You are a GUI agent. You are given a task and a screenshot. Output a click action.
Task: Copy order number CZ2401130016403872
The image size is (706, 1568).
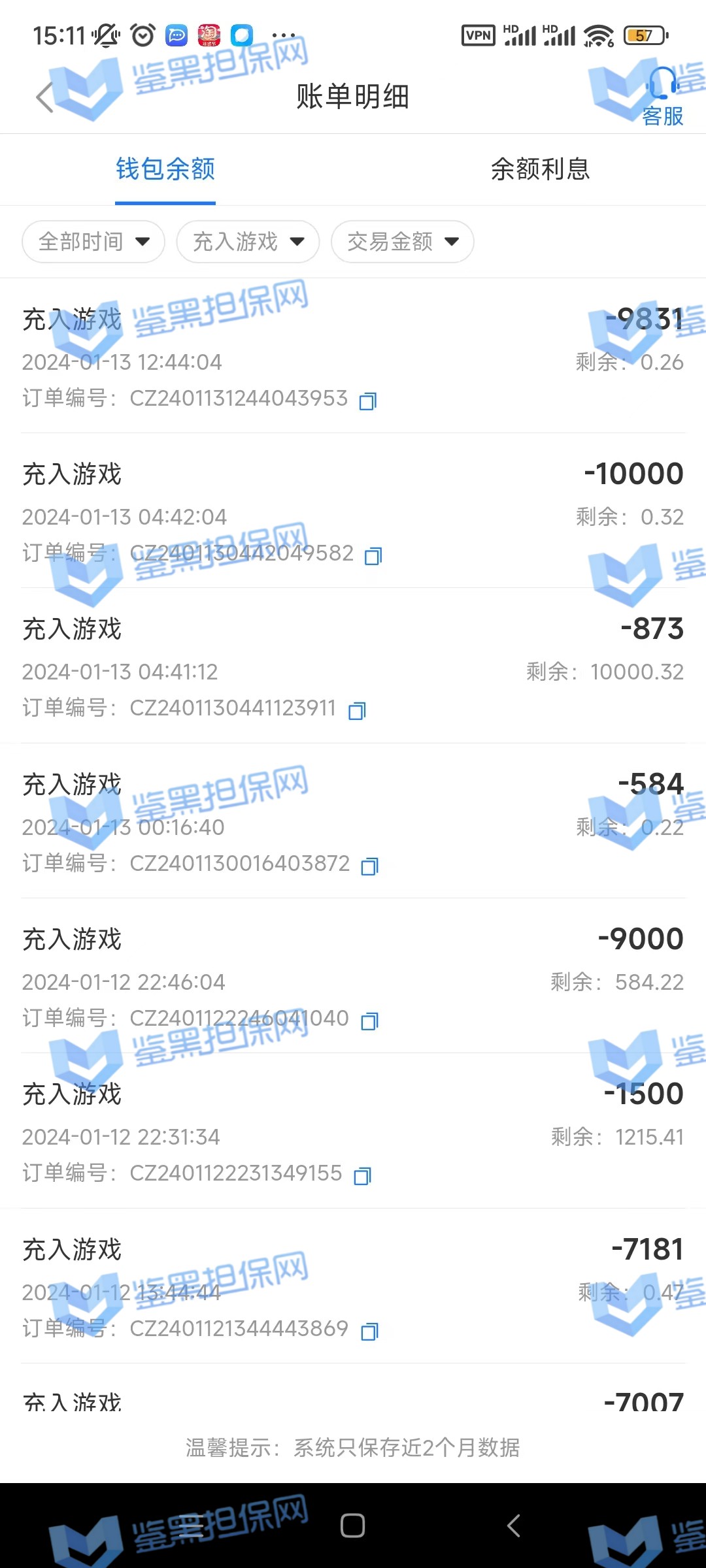tap(370, 866)
